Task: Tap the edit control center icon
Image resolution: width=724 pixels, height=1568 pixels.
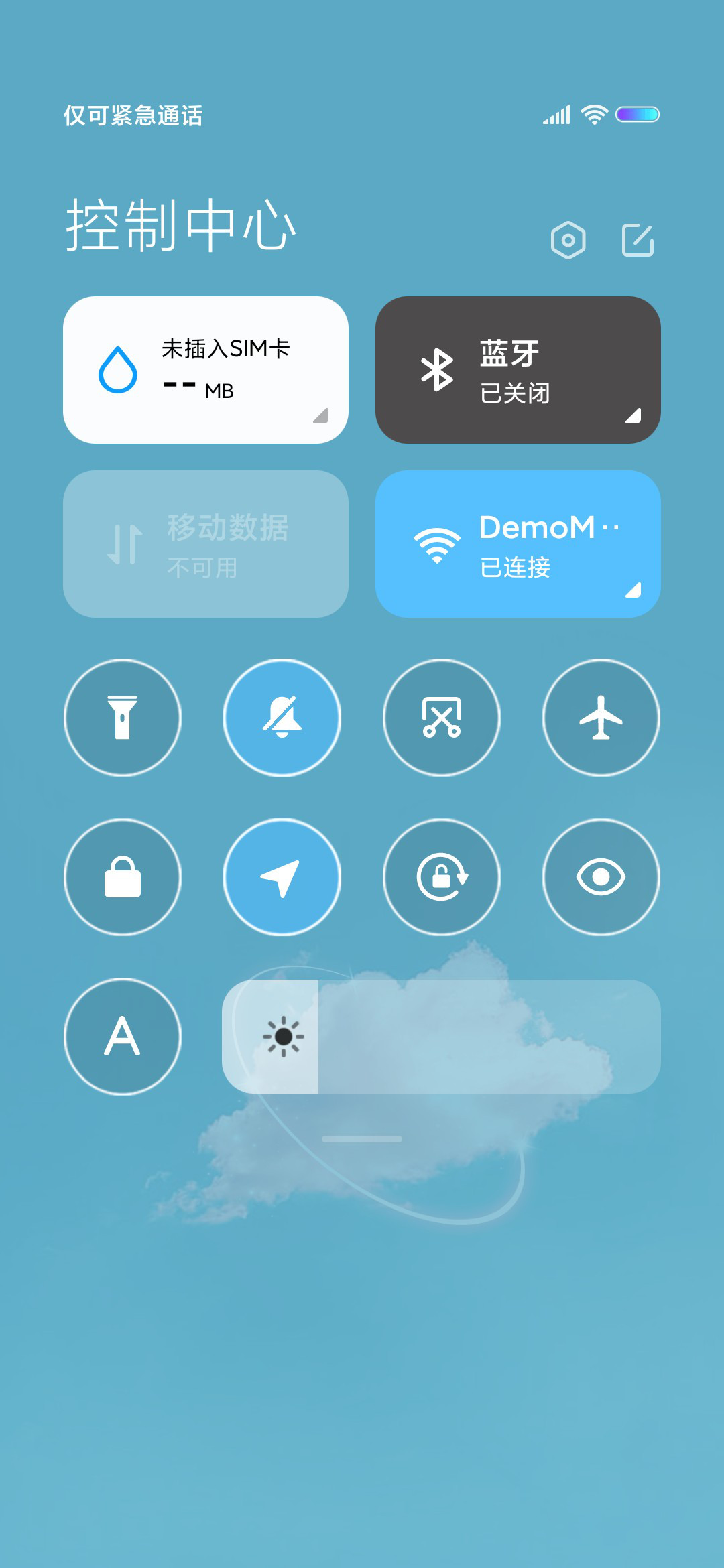Action: (x=638, y=240)
